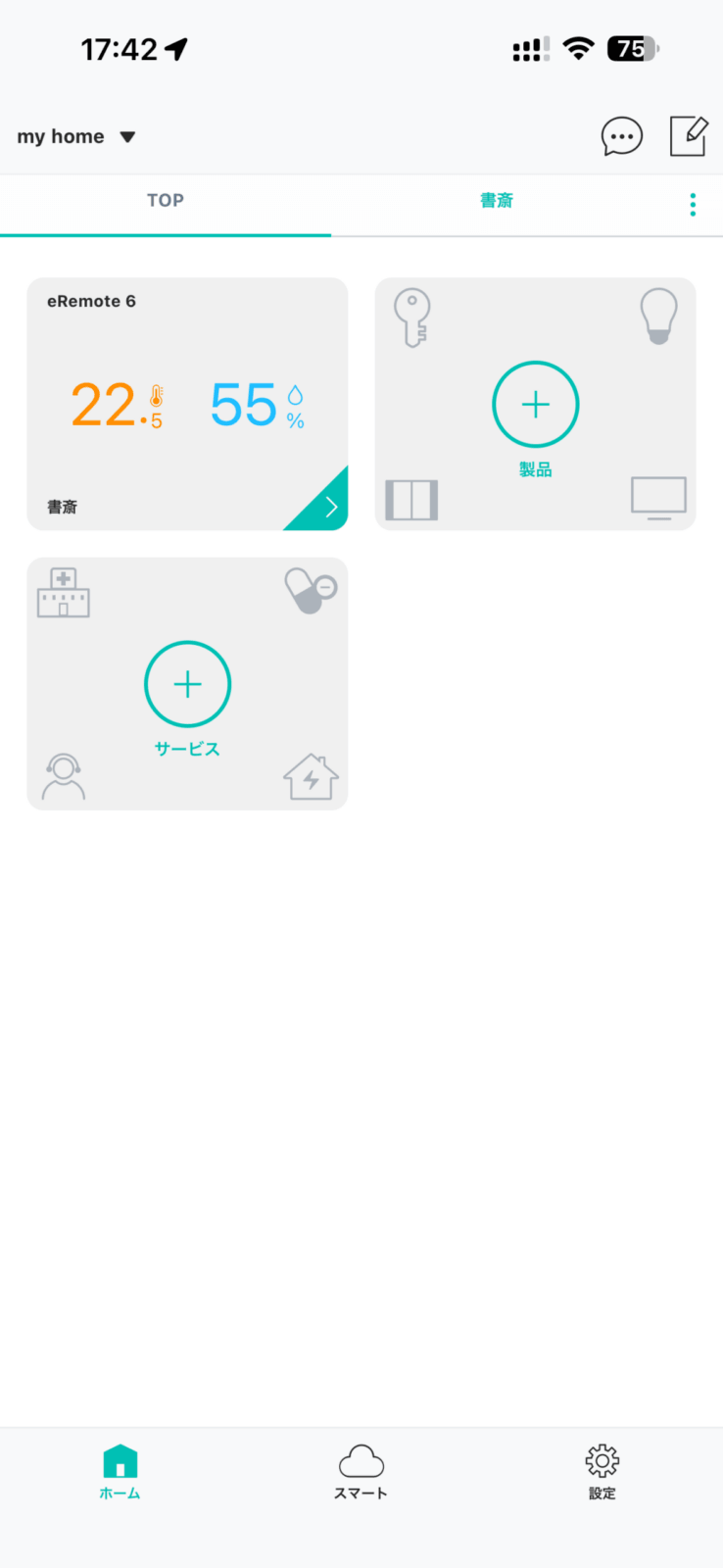Tap the edit pencil icon
This screenshot has width=723, height=1568.
click(688, 136)
